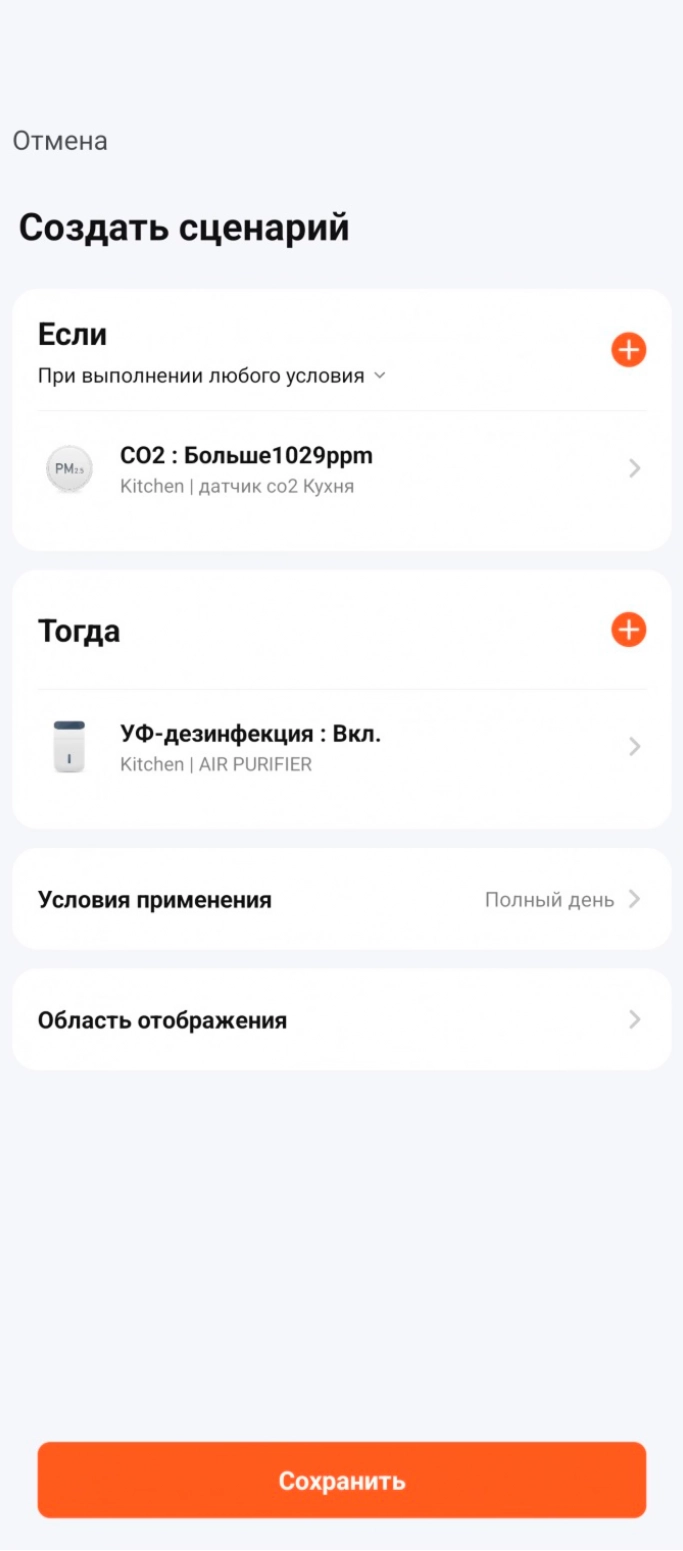This screenshot has width=683, height=1551.
Task: Open the УФ-дезинфекция Вкл. action
Action: coord(341,747)
